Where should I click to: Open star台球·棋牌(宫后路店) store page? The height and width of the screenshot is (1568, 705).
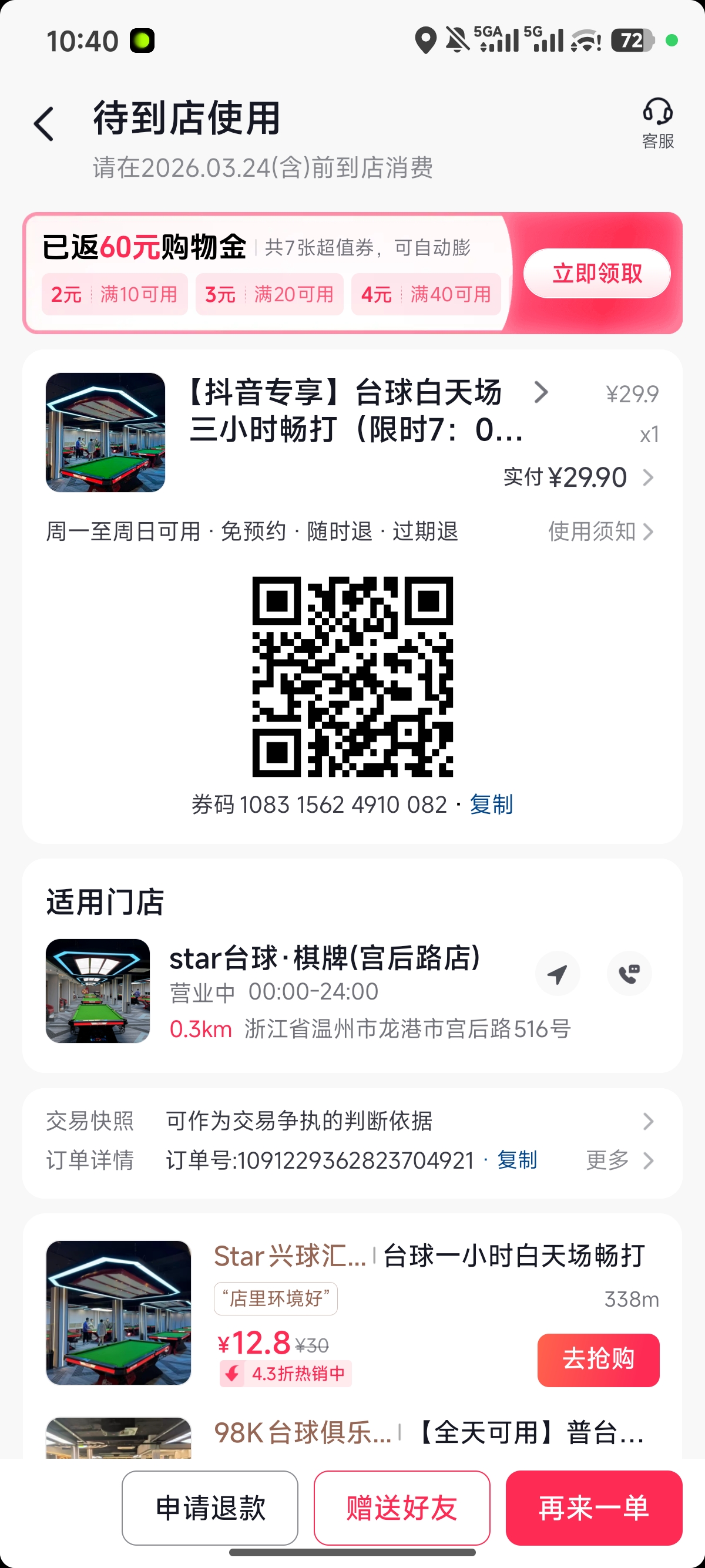pos(324,958)
